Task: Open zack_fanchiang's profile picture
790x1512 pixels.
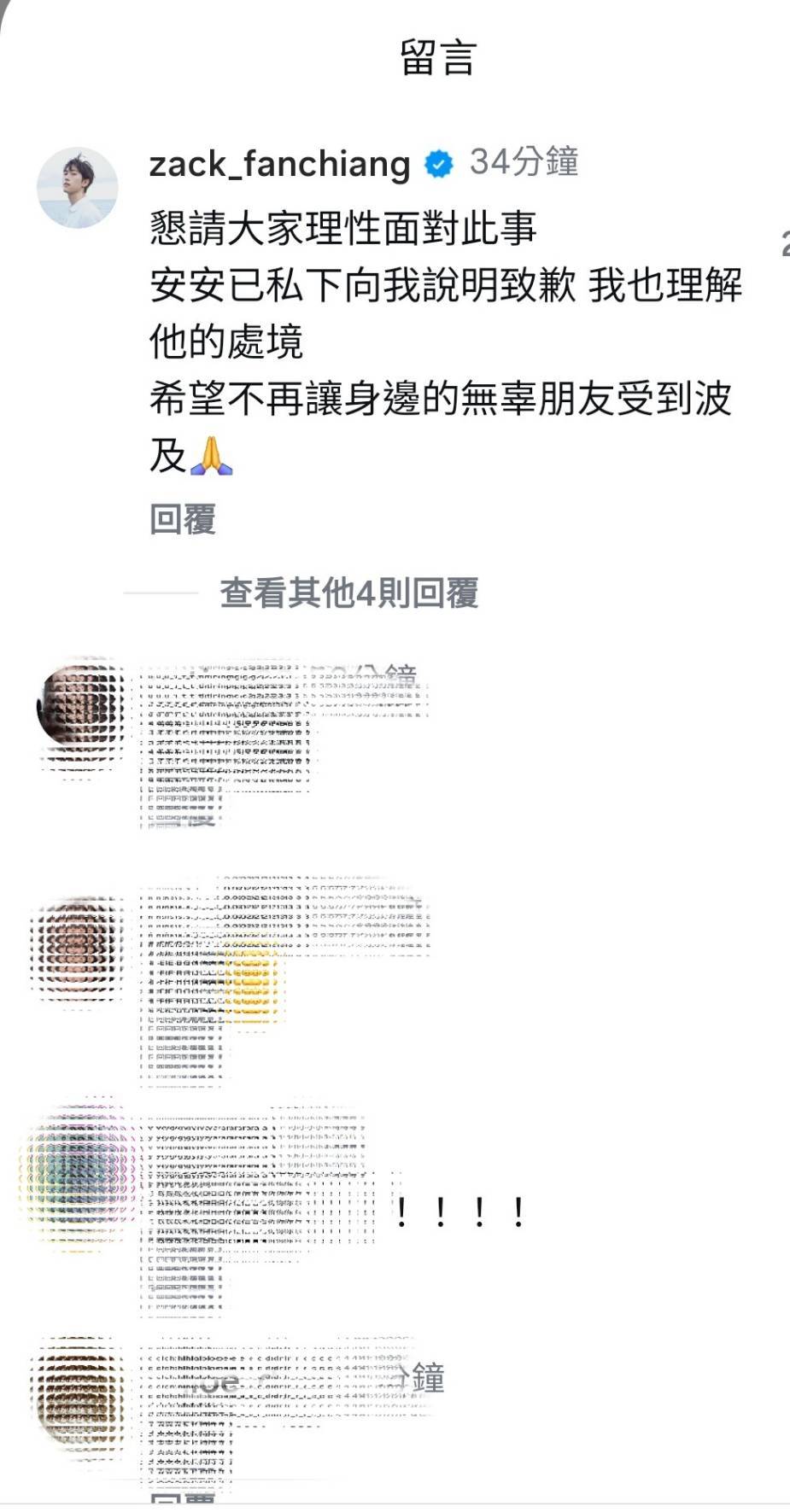Action: pyautogui.click(x=78, y=188)
